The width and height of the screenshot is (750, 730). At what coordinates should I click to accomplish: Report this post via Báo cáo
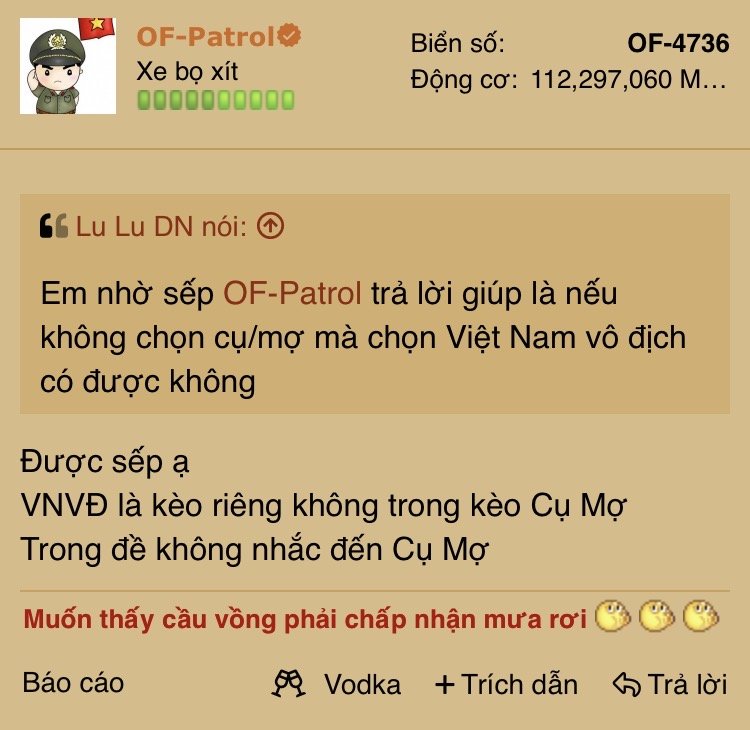point(73,683)
